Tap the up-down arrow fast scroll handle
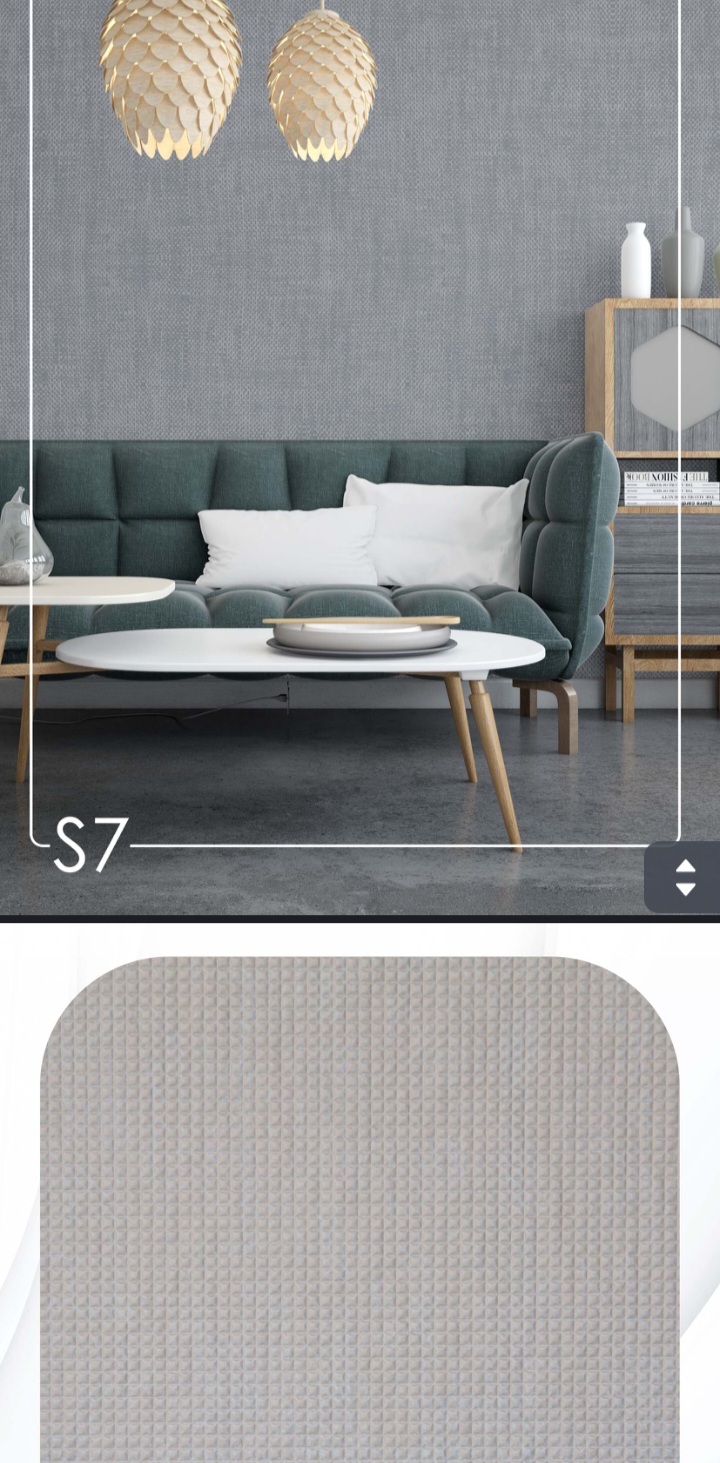 click(685, 877)
